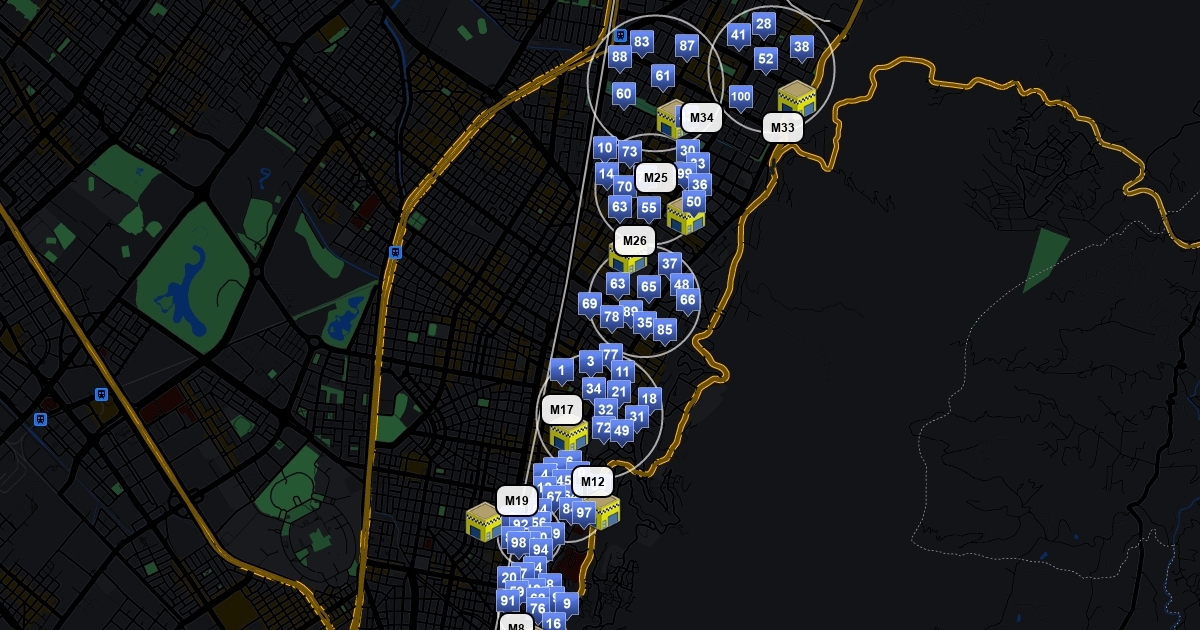
Task: Tap map pin number 87
Action: click(686, 46)
